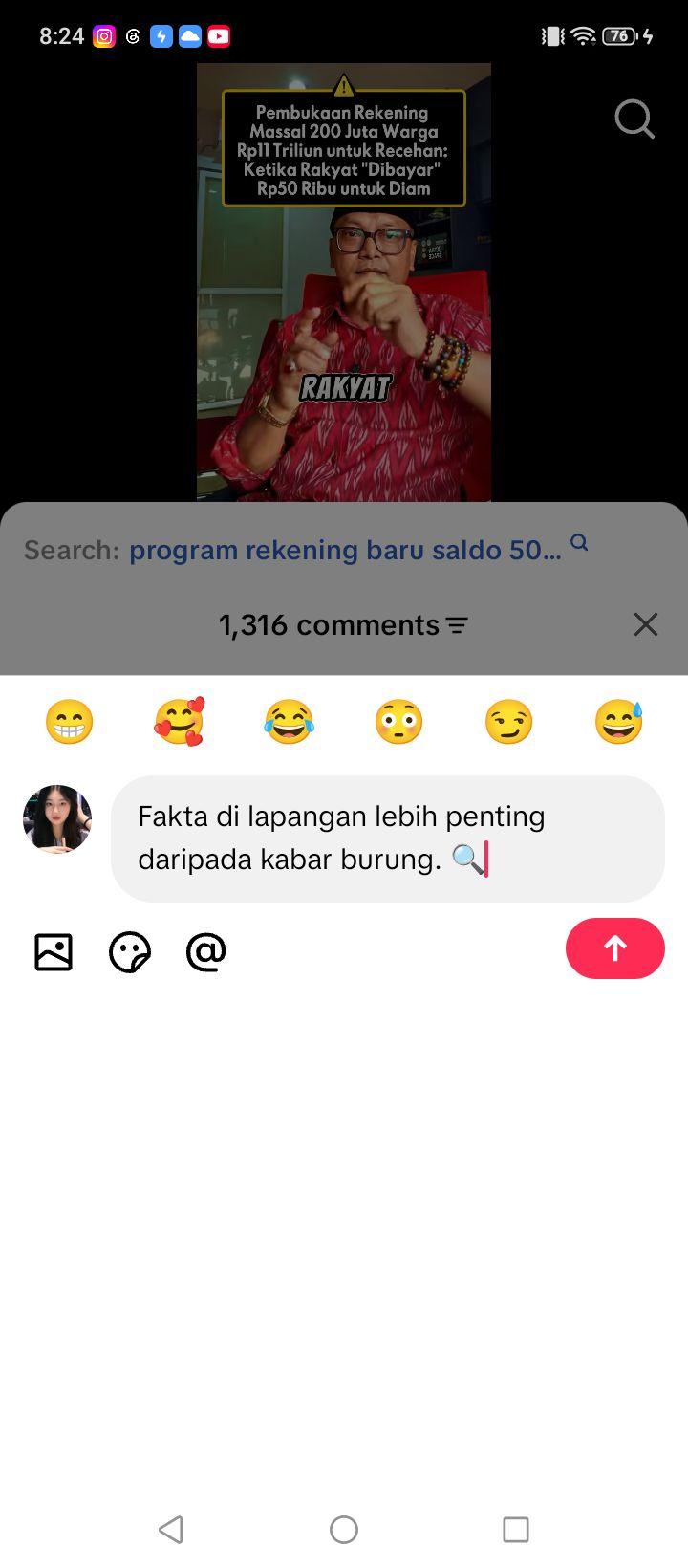Insert the sweat smile emoji
The image size is (688, 1568).
[x=618, y=722]
